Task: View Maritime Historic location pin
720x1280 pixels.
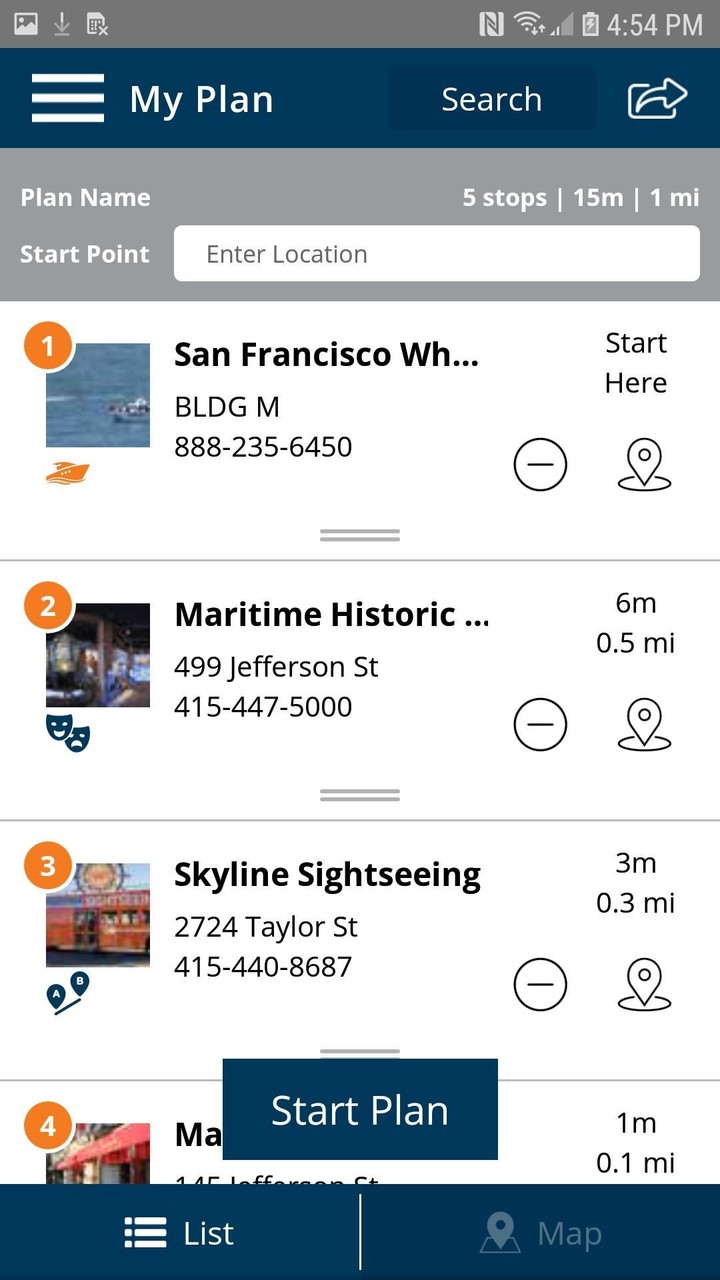Action: 644,725
